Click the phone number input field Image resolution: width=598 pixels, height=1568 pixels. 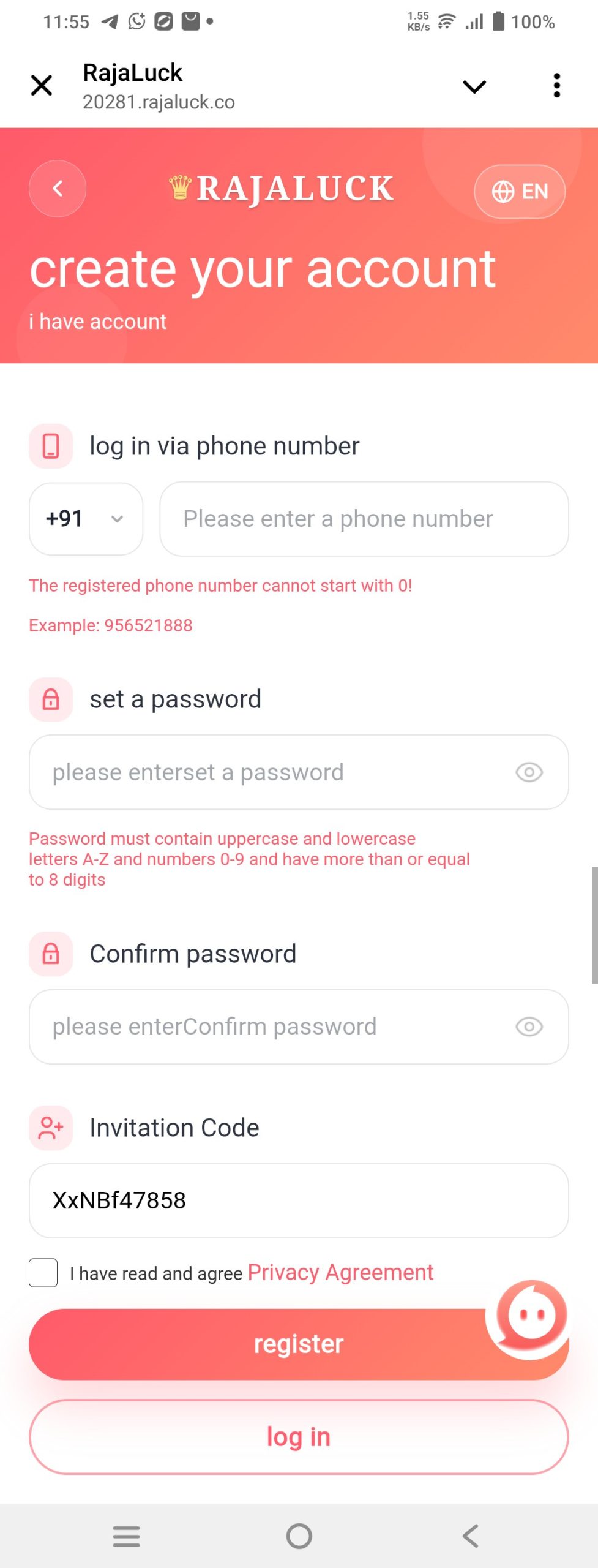coord(364,519)
